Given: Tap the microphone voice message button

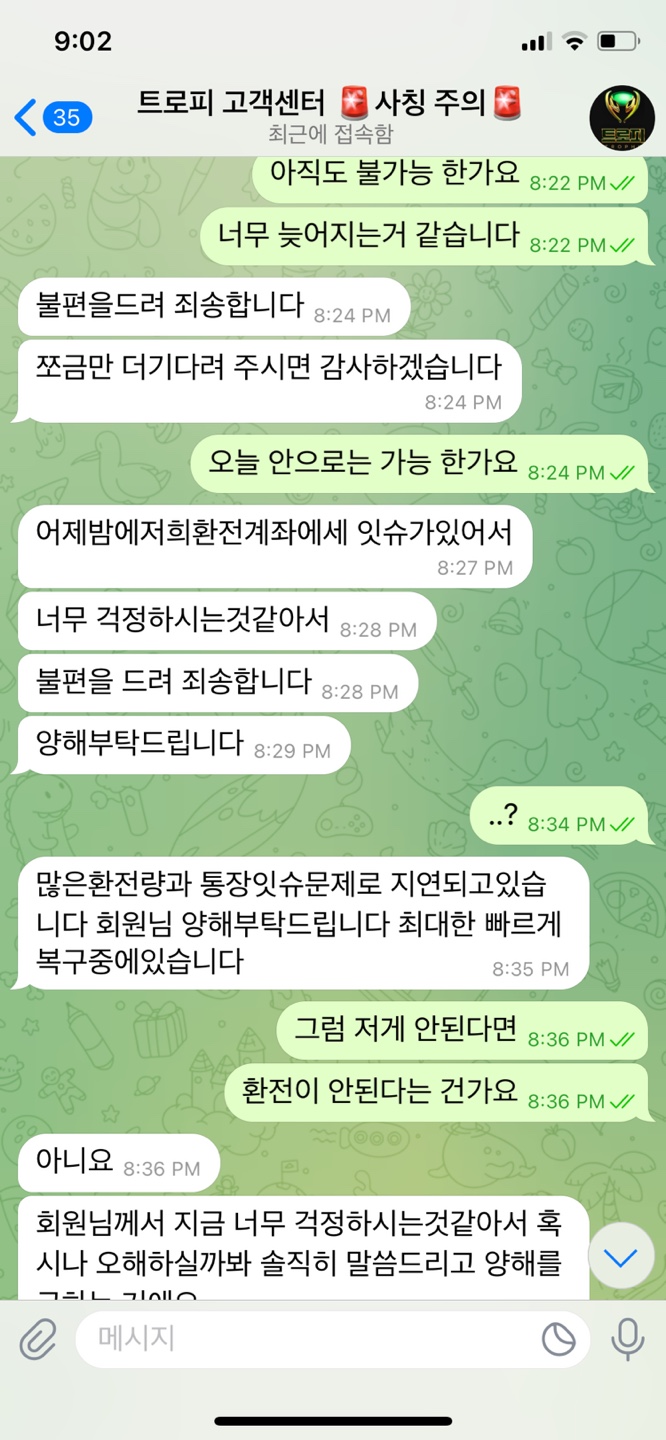Looking at the screenshot, I should pos(628,1339).
